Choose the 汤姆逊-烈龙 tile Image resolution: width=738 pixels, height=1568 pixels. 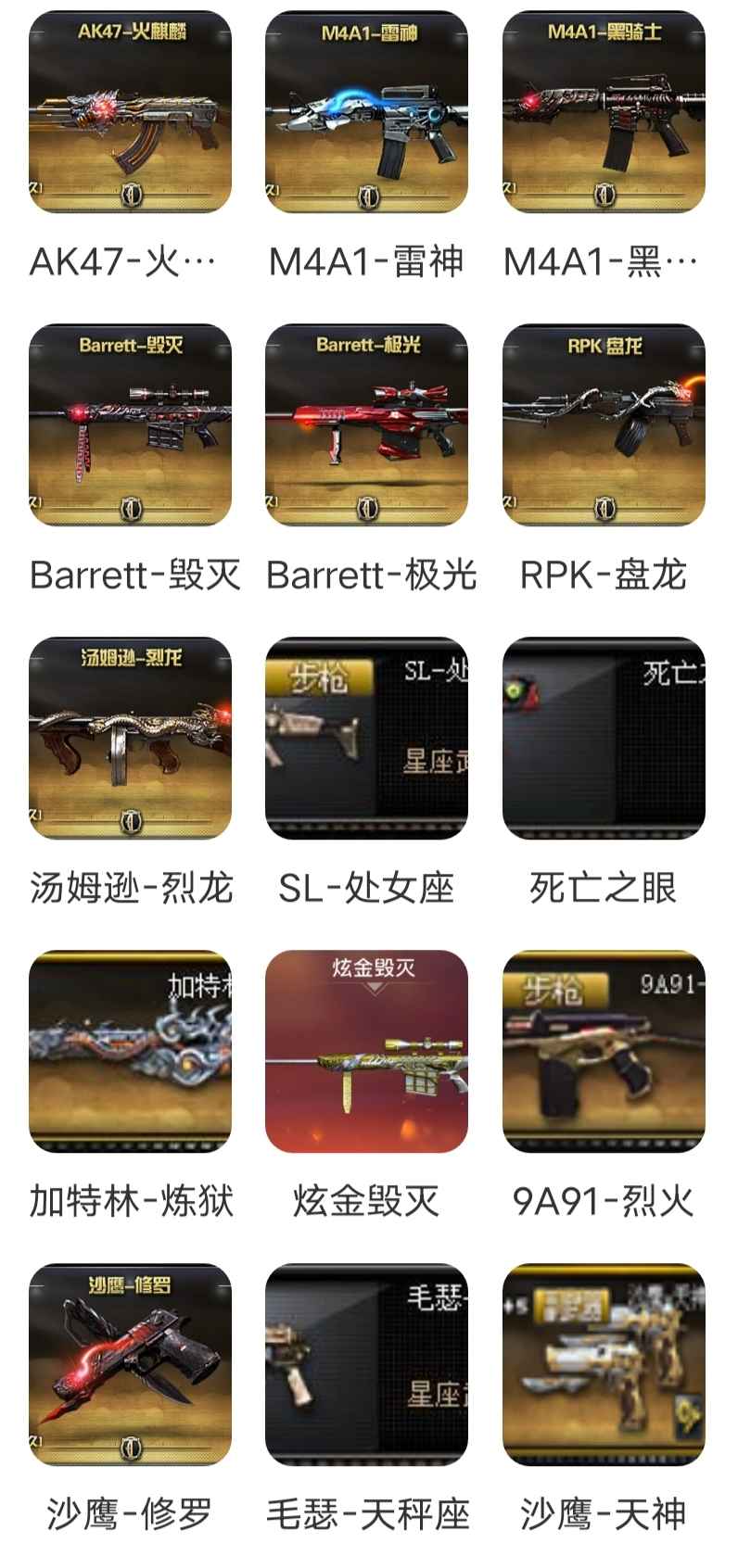pyautogui.click(x=130, y=739)
